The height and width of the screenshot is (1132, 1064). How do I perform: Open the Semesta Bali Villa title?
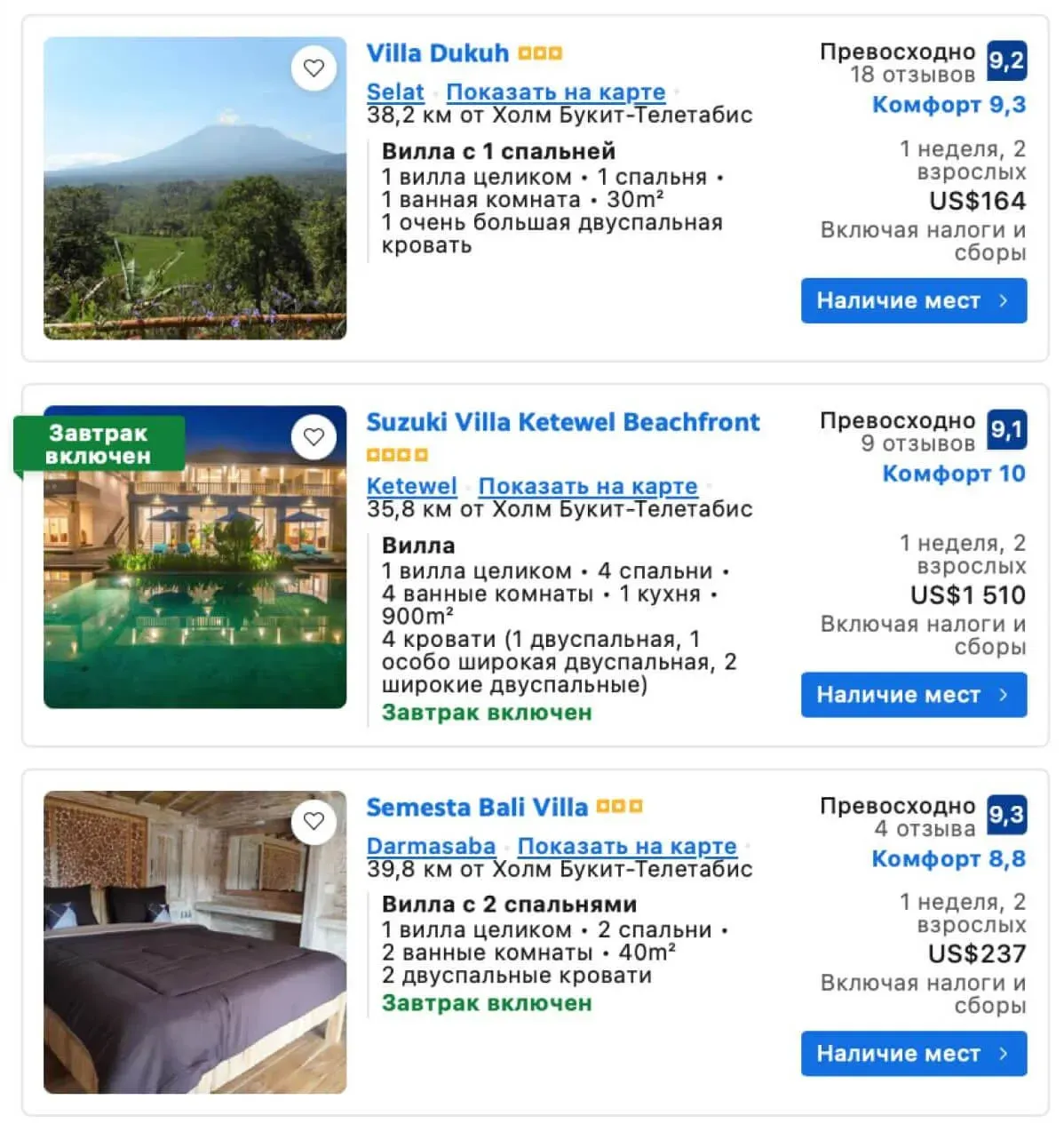pos(477,808)
